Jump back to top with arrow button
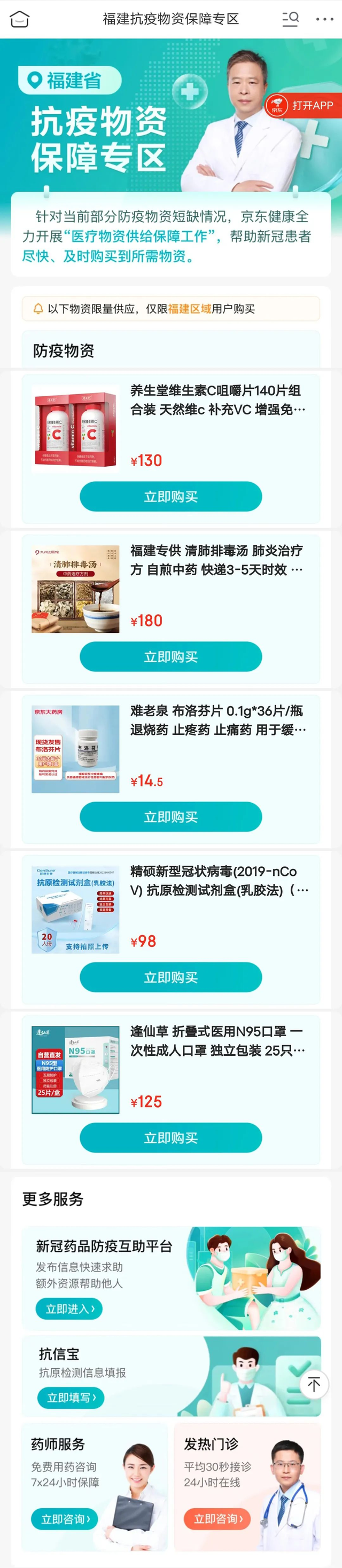 [314, 1385]
